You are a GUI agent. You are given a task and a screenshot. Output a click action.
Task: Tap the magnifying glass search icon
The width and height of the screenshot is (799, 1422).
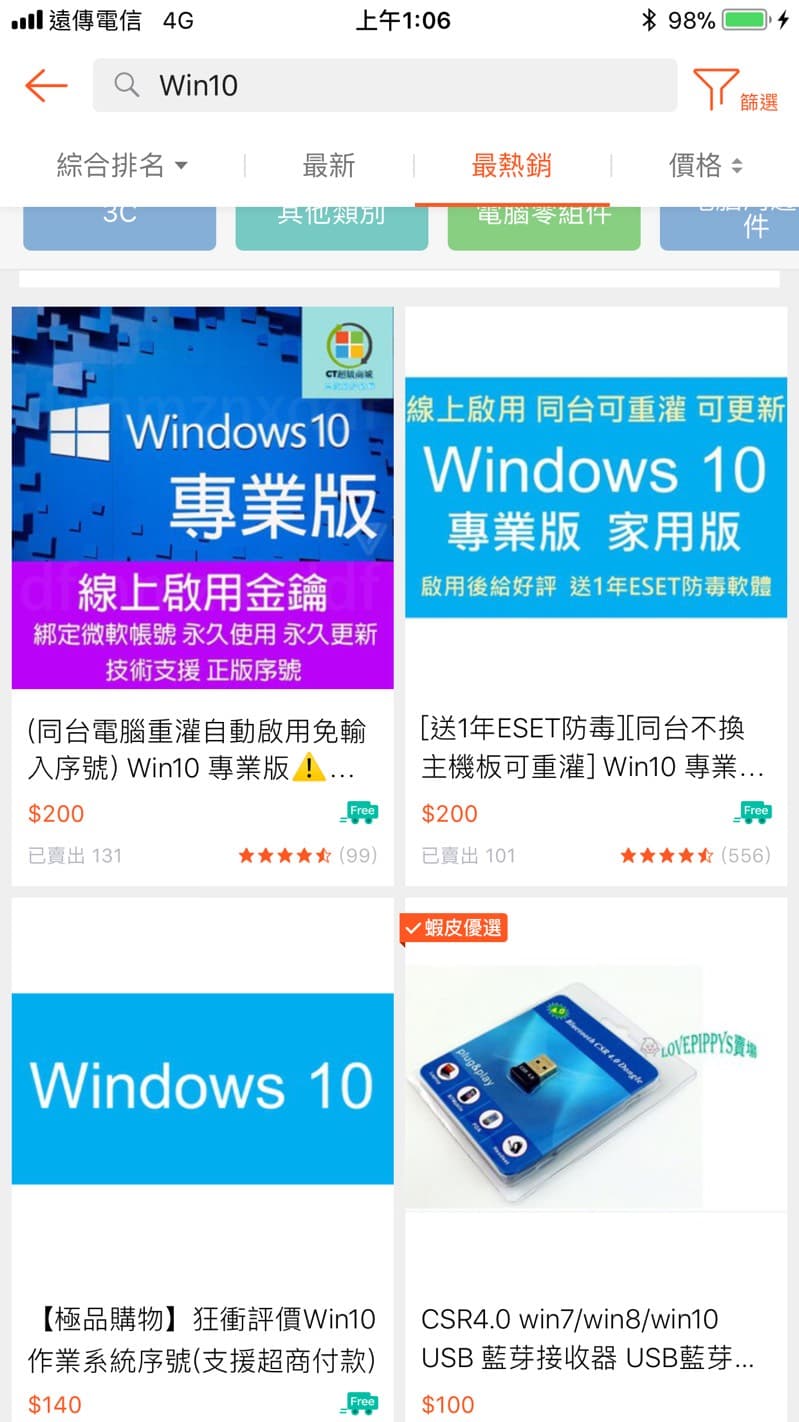pyautogui.click(x=125, y=85)
